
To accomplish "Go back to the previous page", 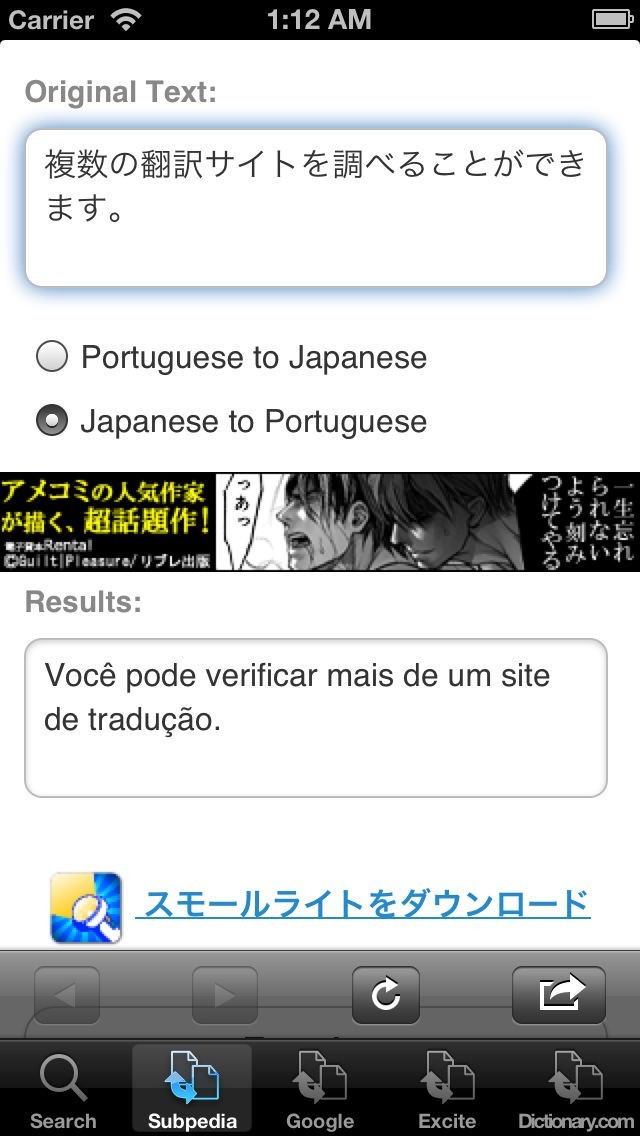I will click(67, 995).
